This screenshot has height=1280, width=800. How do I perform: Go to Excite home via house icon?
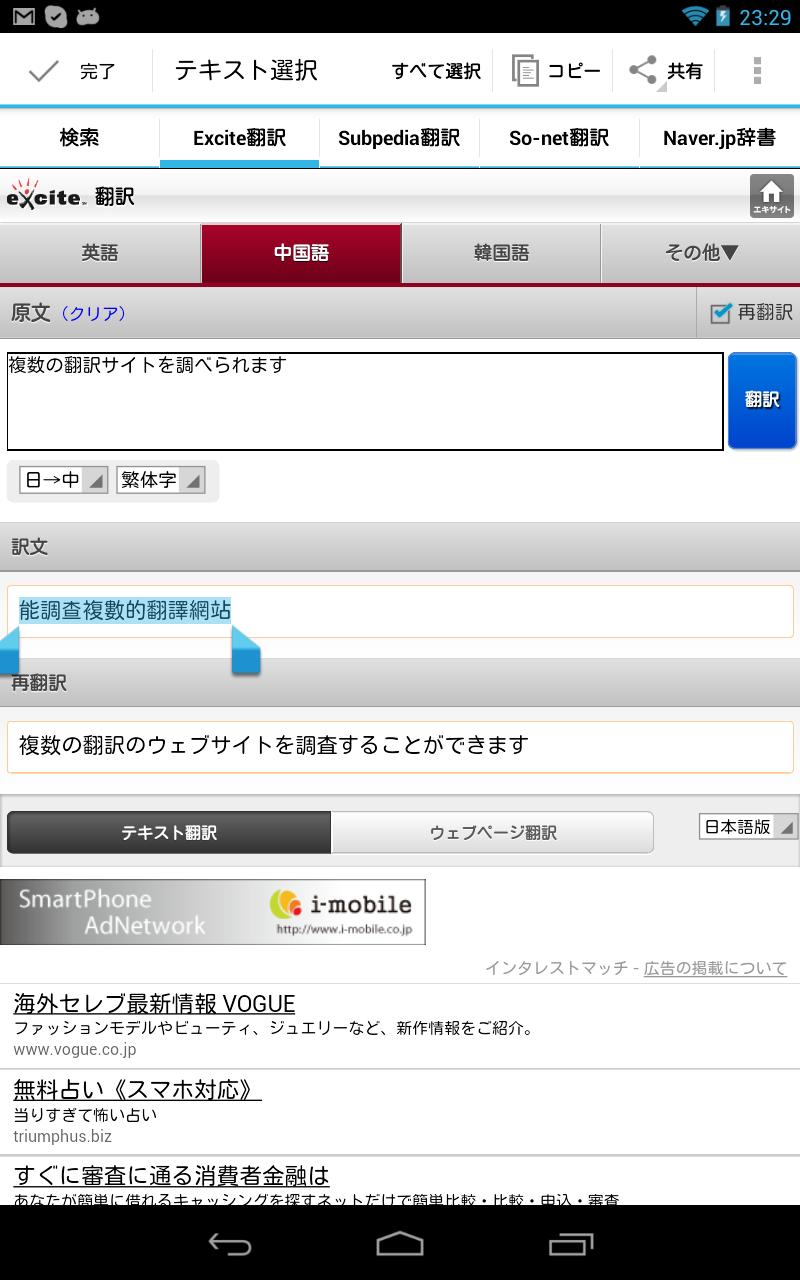click(772, 196)
